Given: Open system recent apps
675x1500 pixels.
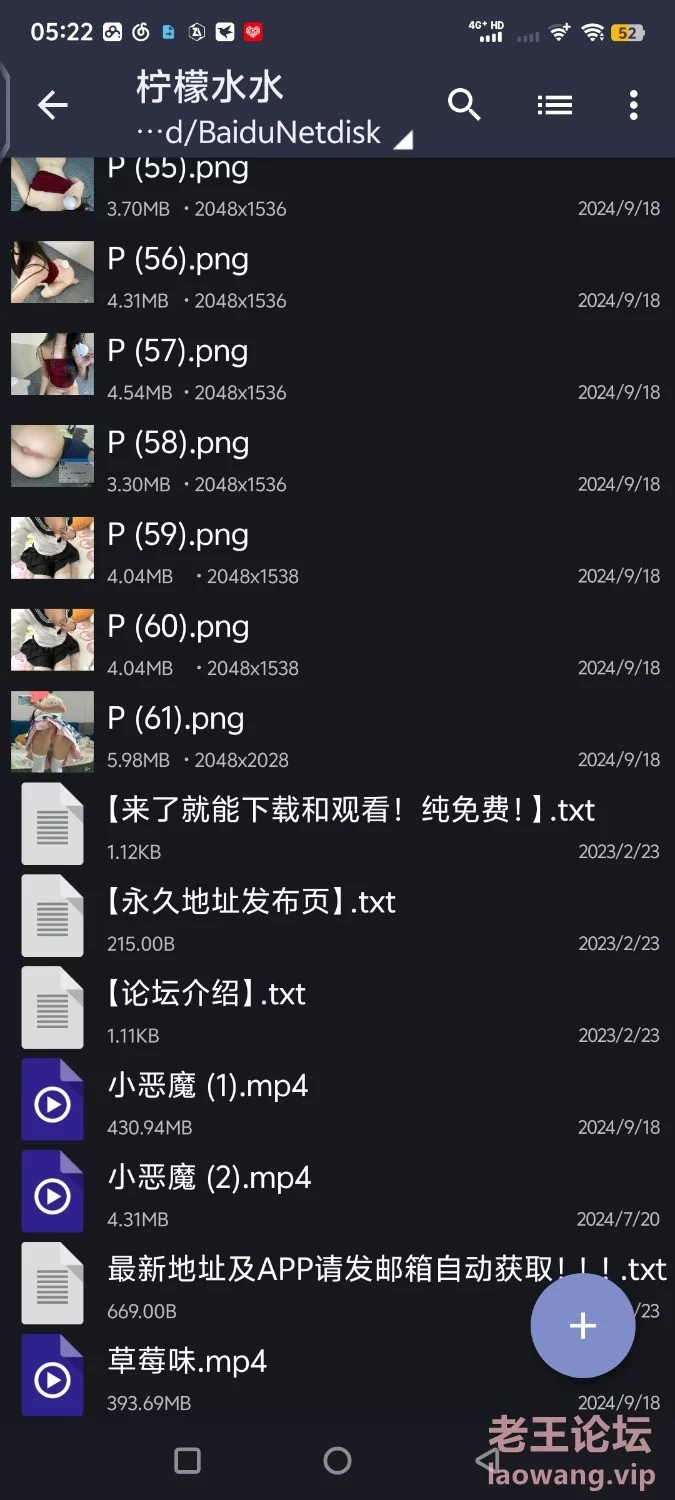Looking at the screenshot, I should coord(187,1461).
